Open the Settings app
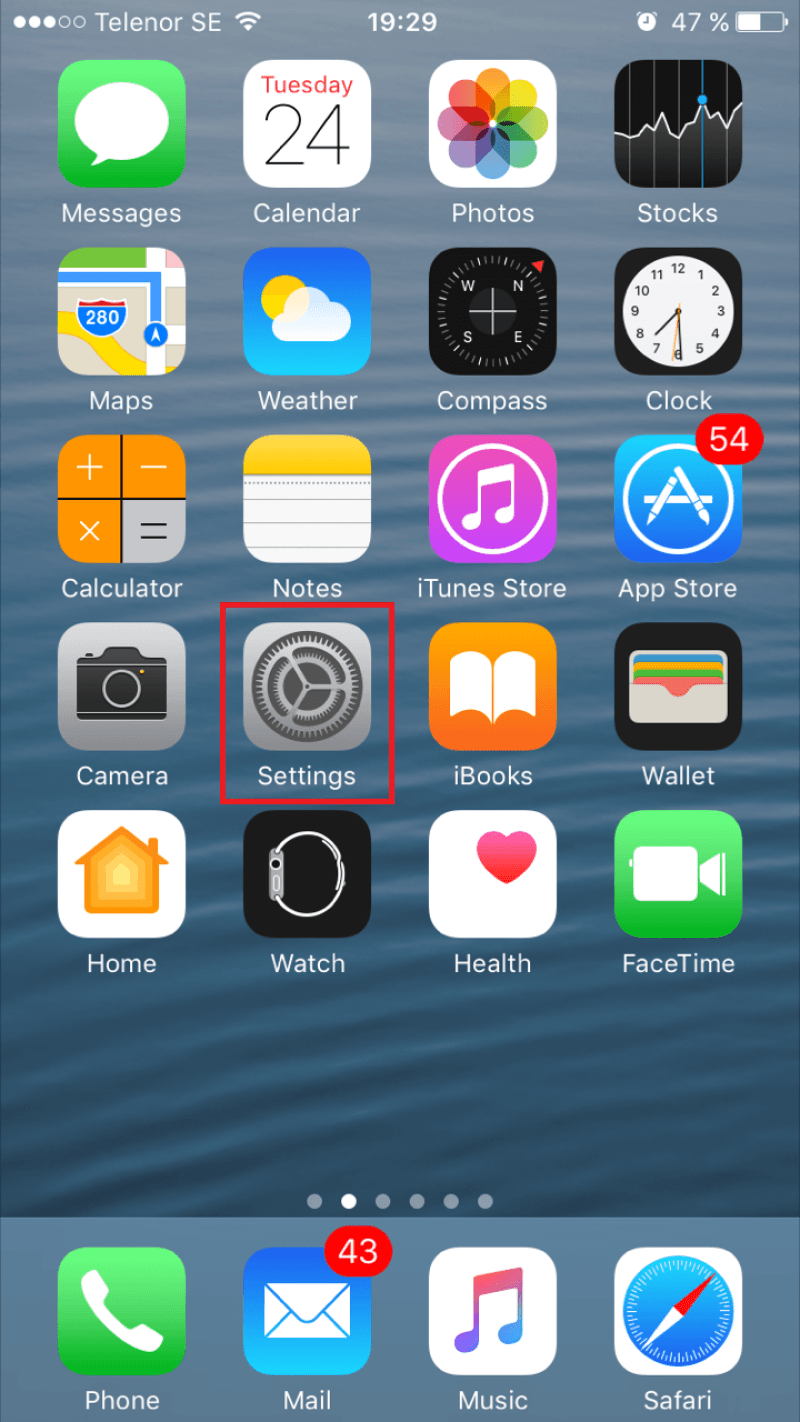Image resolution: width=800 pixels, height=1422 pixels. tap(307, 687)
